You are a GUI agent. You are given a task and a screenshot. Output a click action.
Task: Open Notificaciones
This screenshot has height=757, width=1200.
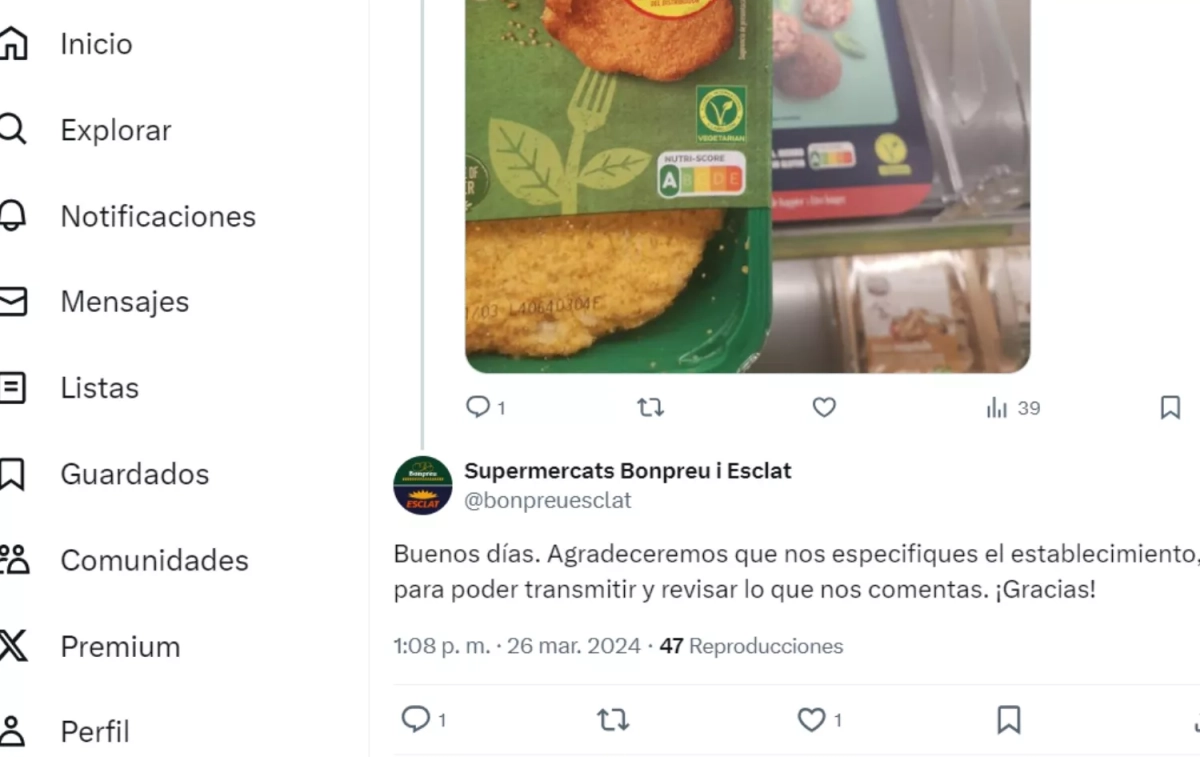tap(157, 216)
